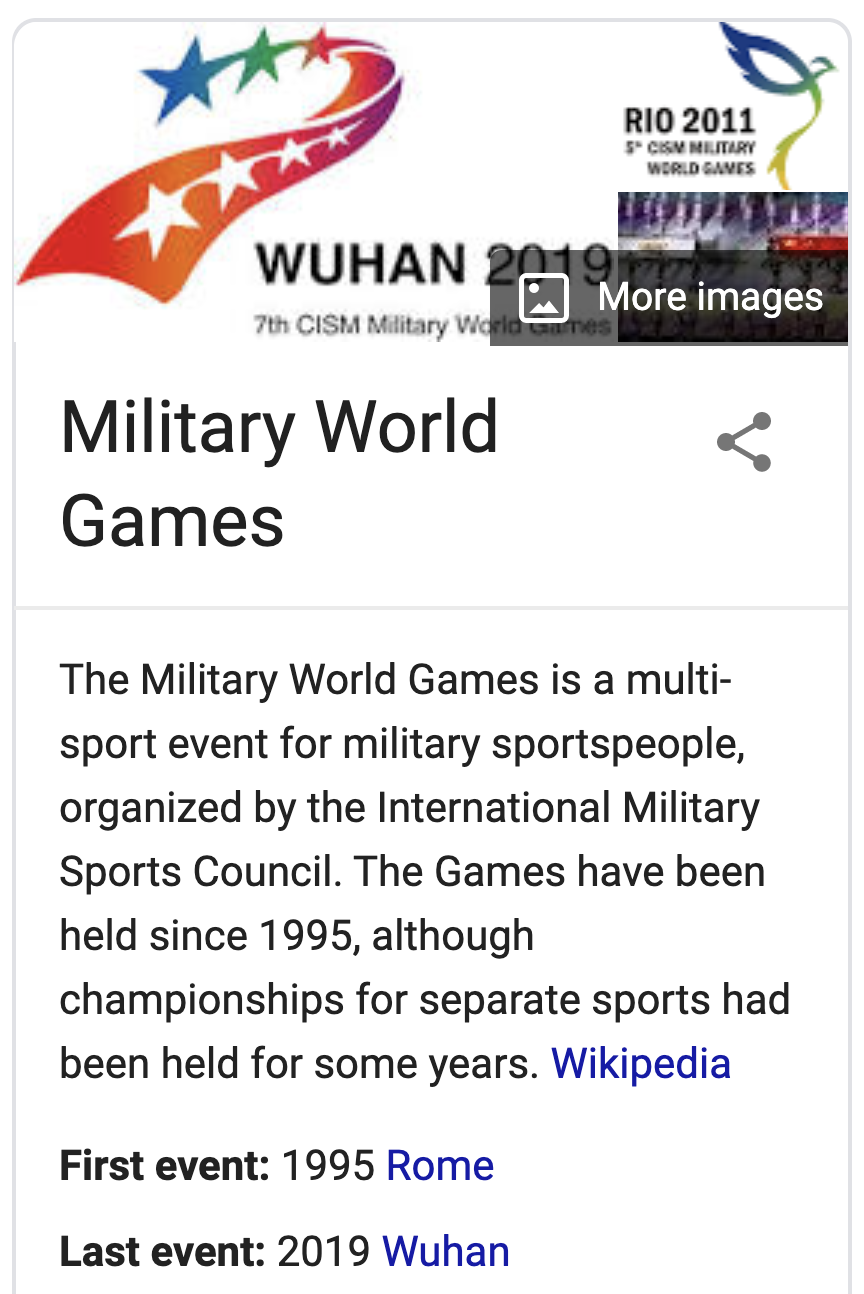View the Rio 2011 logo image
The image size is (864, 1294).
pos(733,106)
